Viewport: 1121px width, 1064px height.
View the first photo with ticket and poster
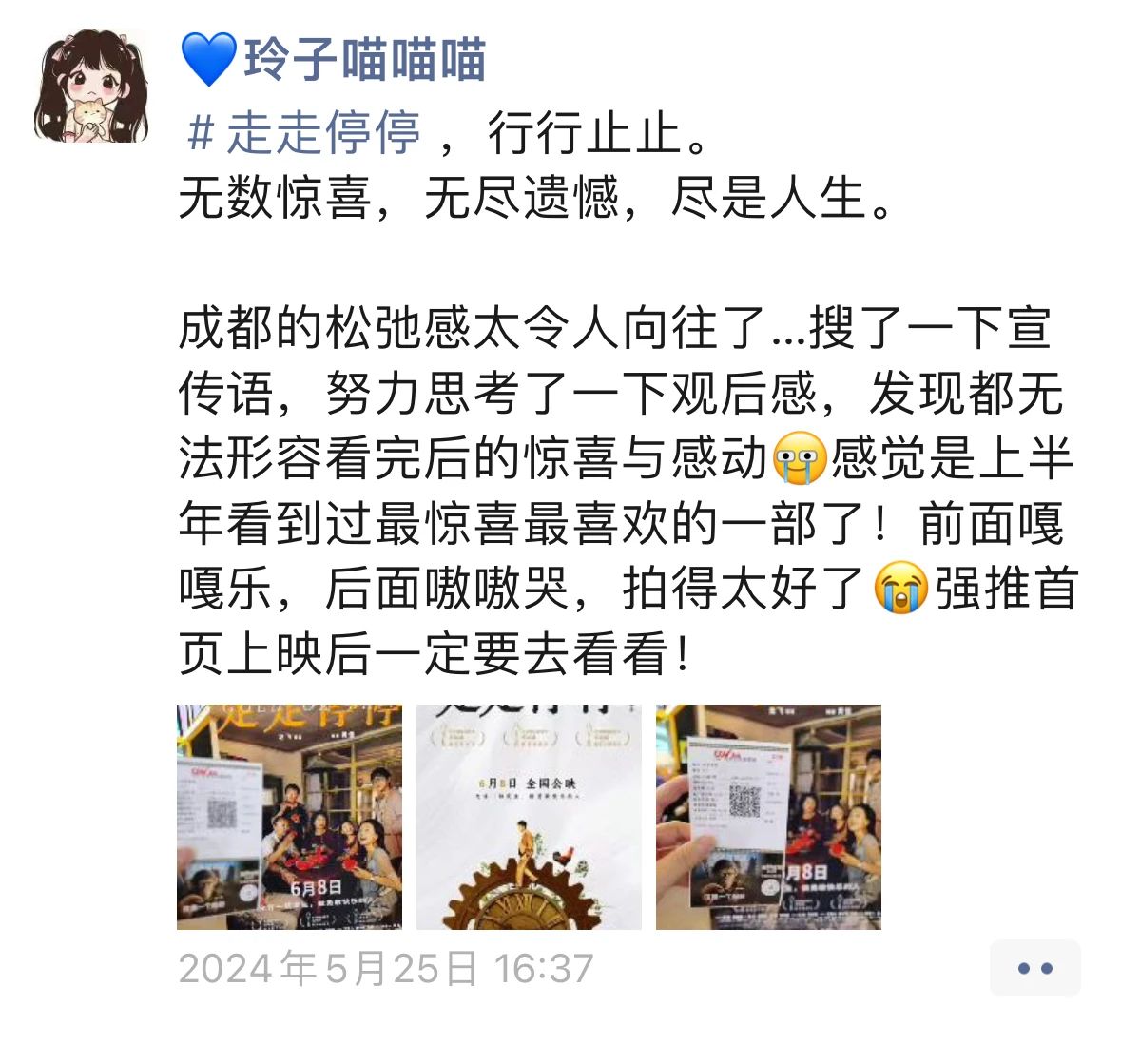click(x=289, y=817)
